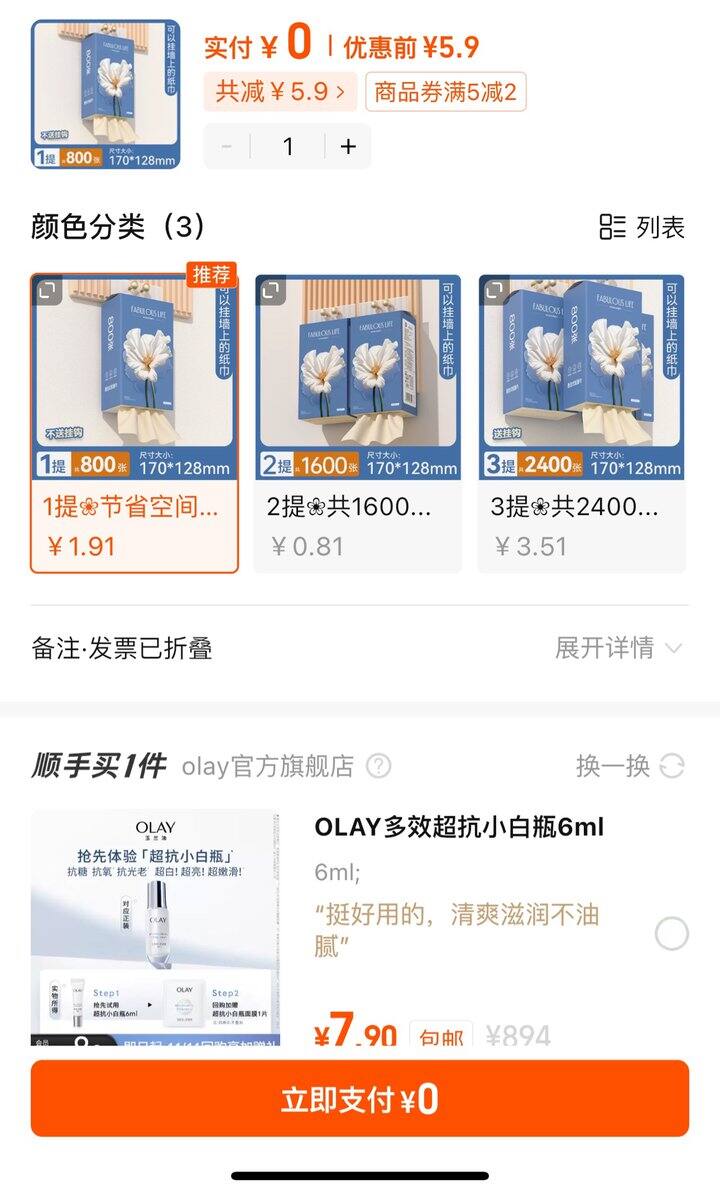This screenshot has height=1194, width=720.
Task: Increase quantity with the plus button
Action: coord(348,146)
